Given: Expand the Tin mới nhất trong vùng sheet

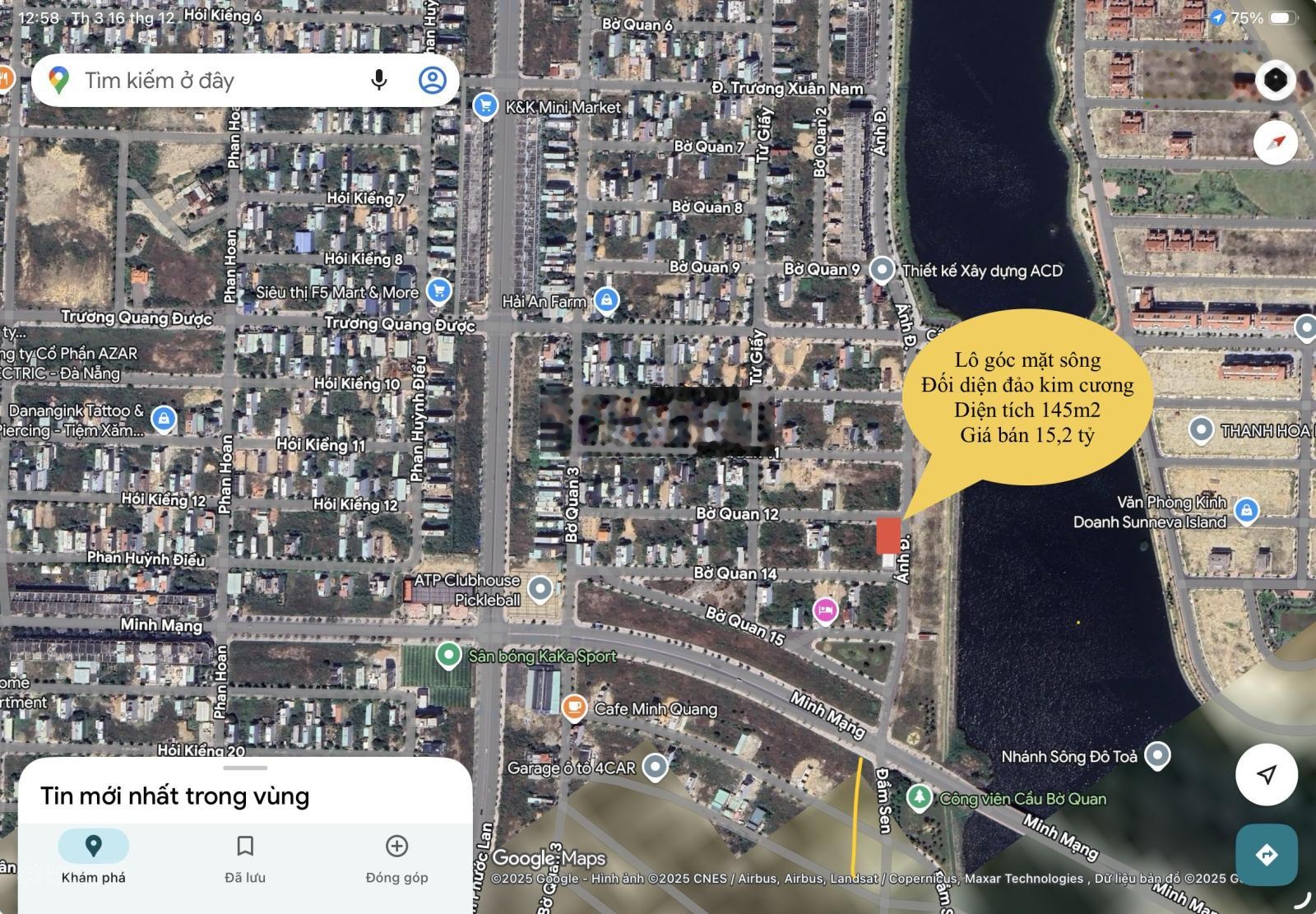Looking at the screenshot, I should 245,768.
